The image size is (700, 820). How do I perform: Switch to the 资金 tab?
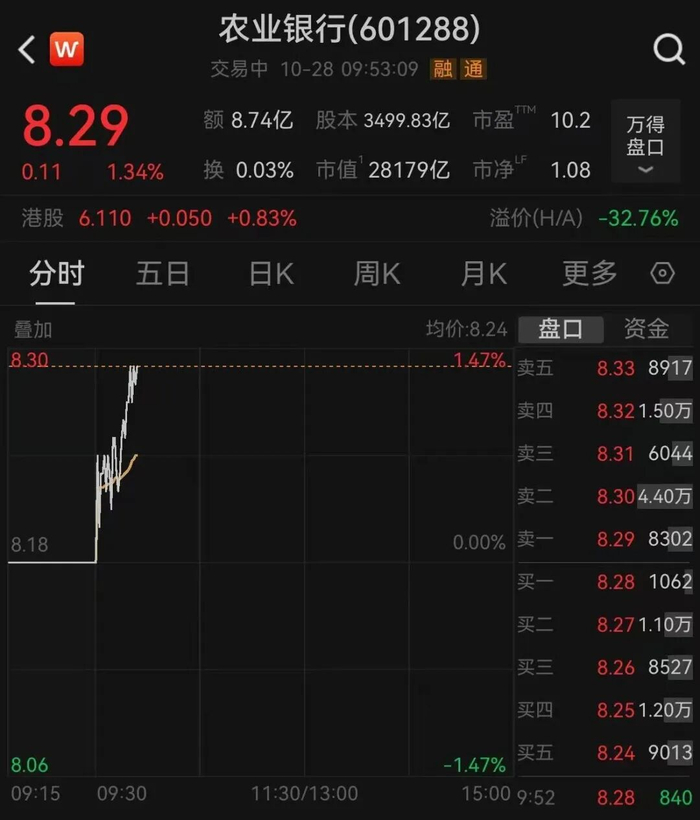646,329
